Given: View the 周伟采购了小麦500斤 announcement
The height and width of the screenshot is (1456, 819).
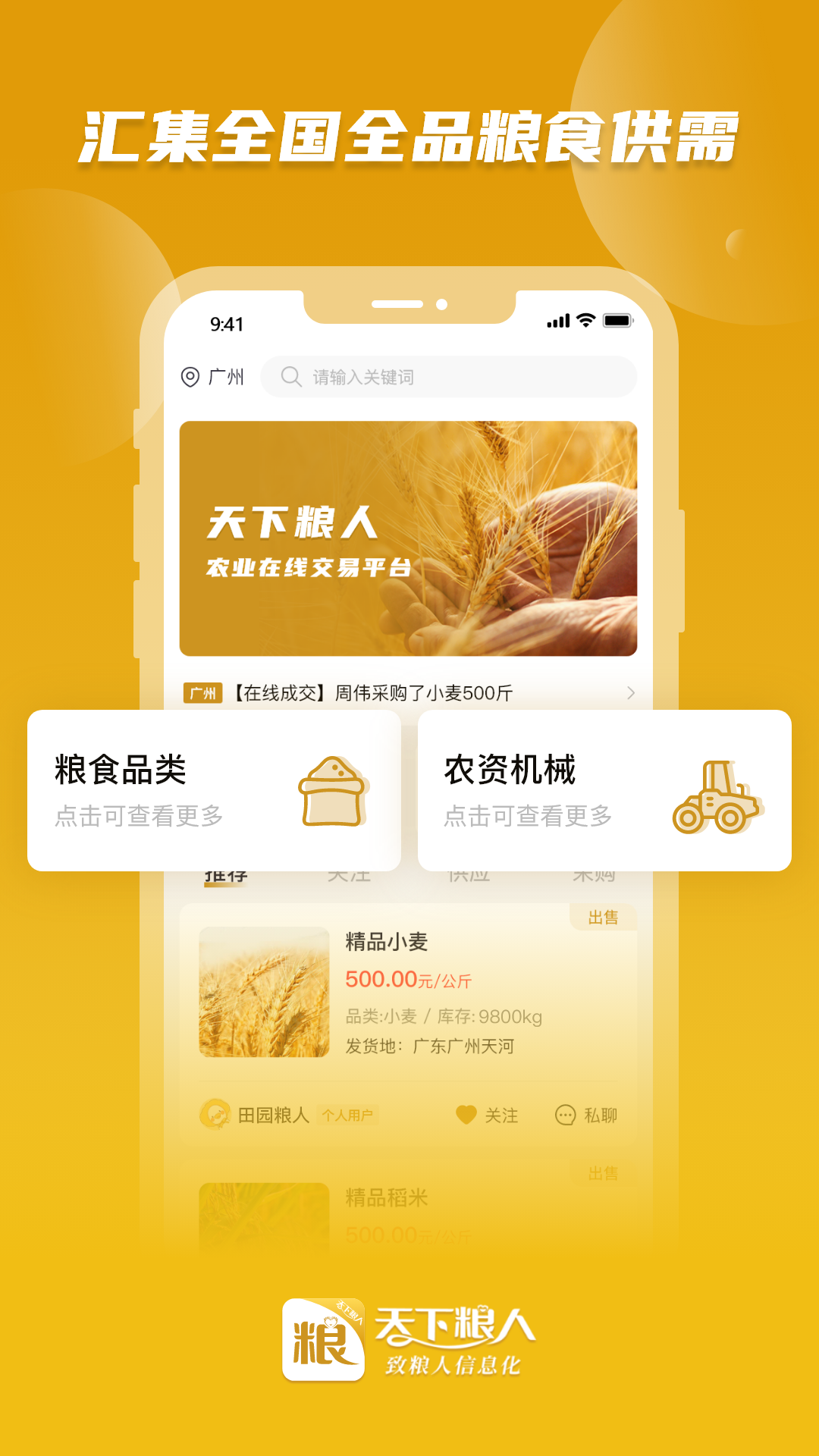Looking at the screenshot, I should 409,692.
